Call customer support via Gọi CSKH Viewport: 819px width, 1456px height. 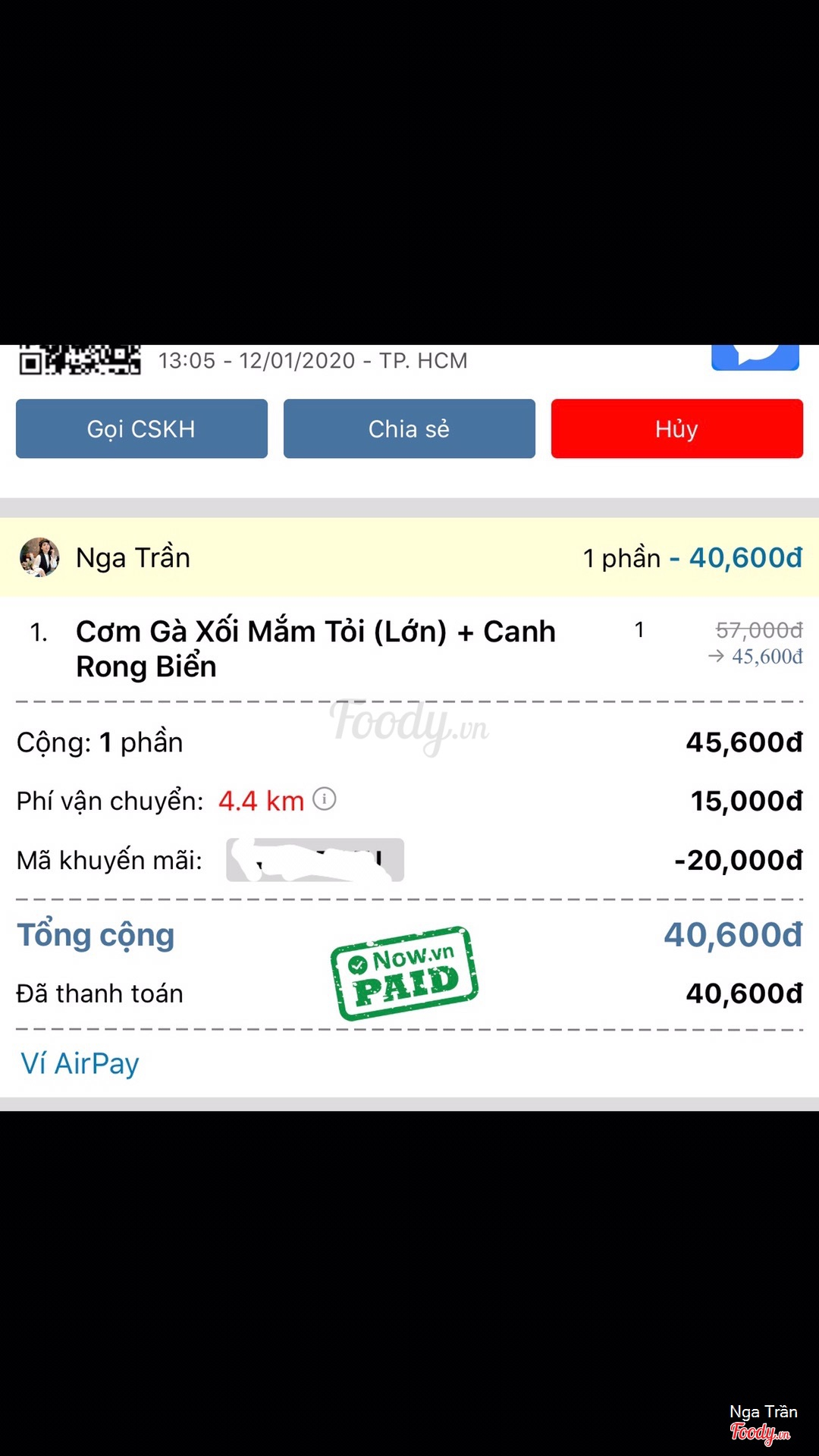coord(141,428)
